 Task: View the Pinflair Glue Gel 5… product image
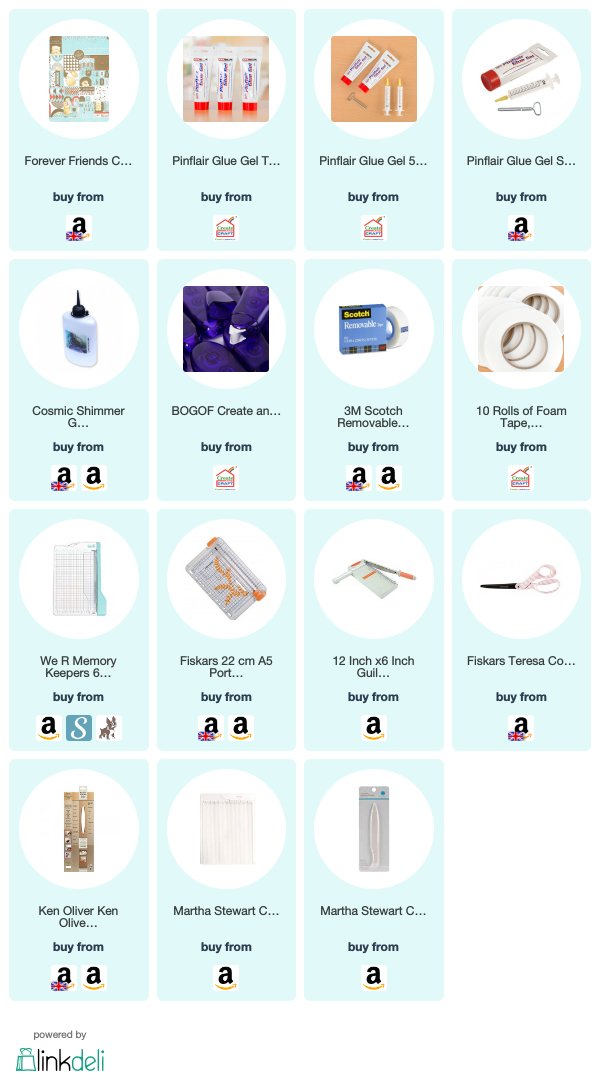(x=373, y=79)
